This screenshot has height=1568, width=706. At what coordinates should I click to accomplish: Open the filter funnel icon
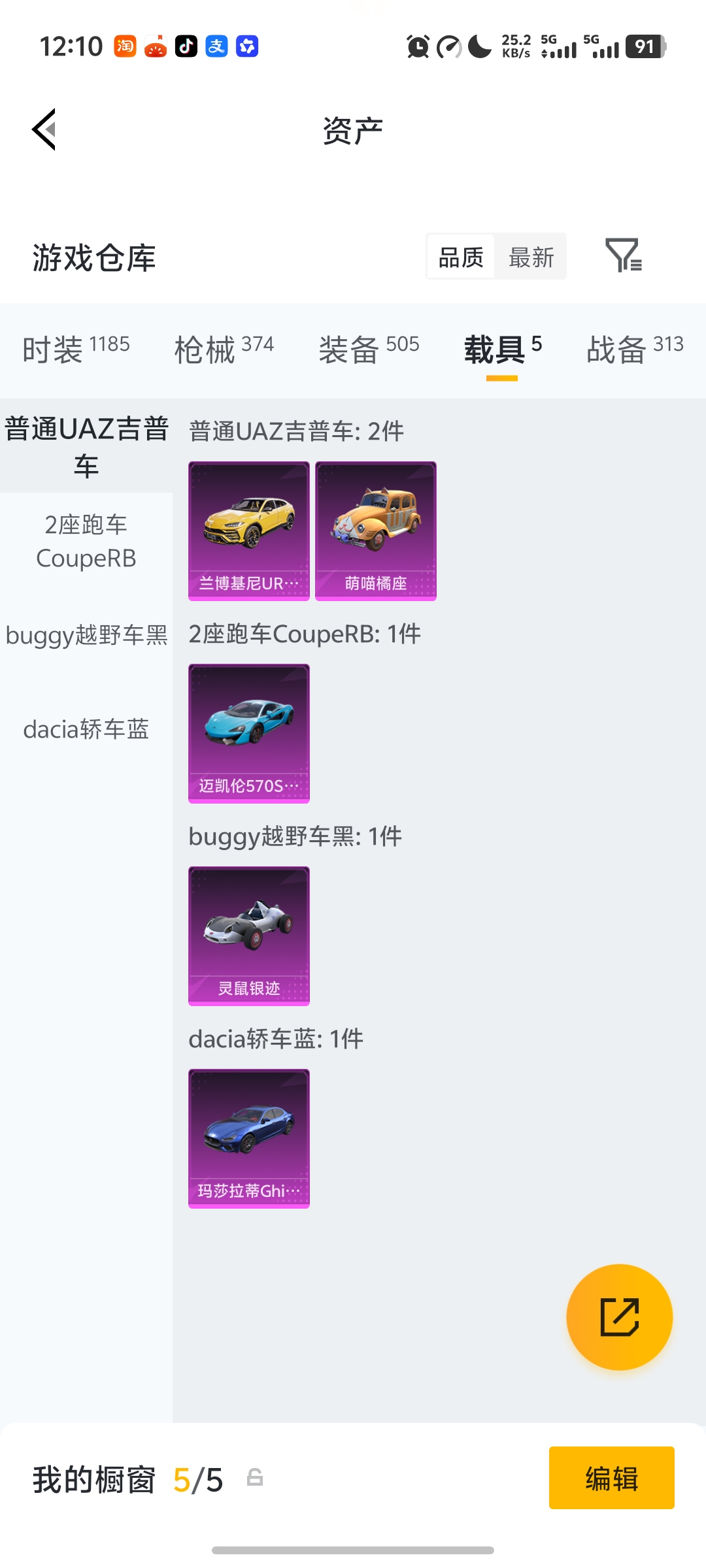point(624,256)
